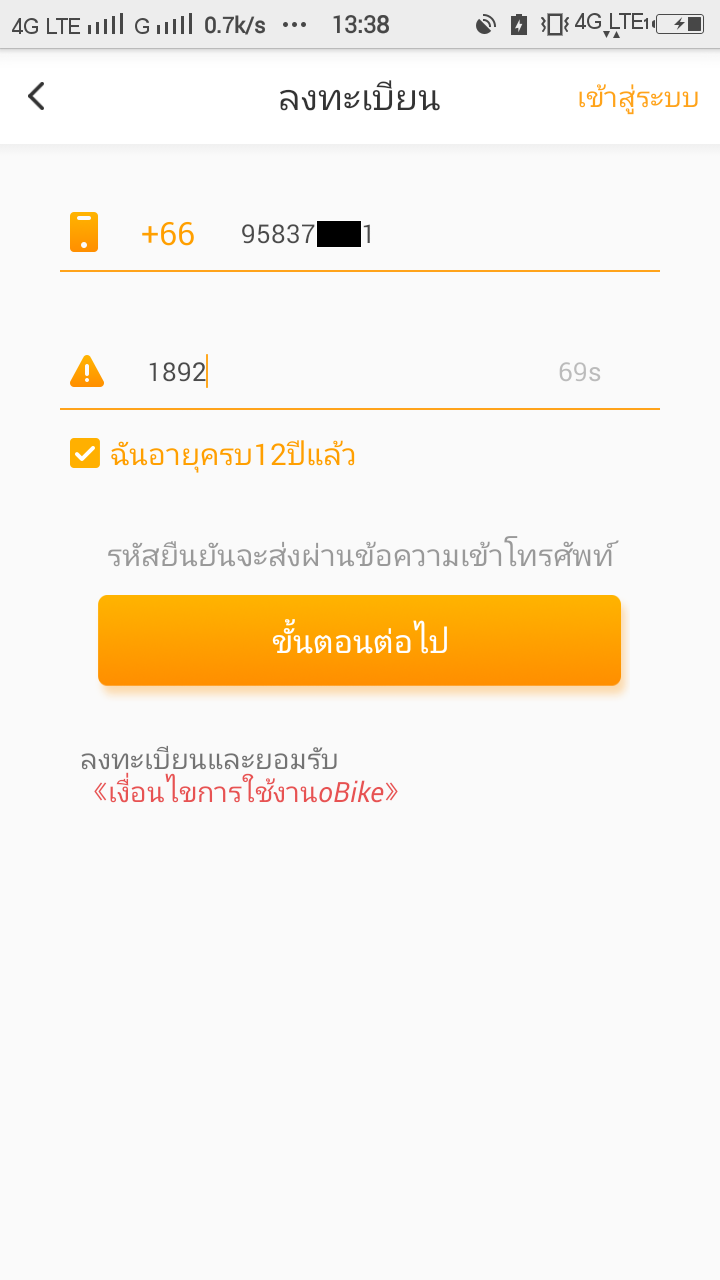720x1280 pixels.
Task: Edit the phone number field
Action: tap(420, 235)
